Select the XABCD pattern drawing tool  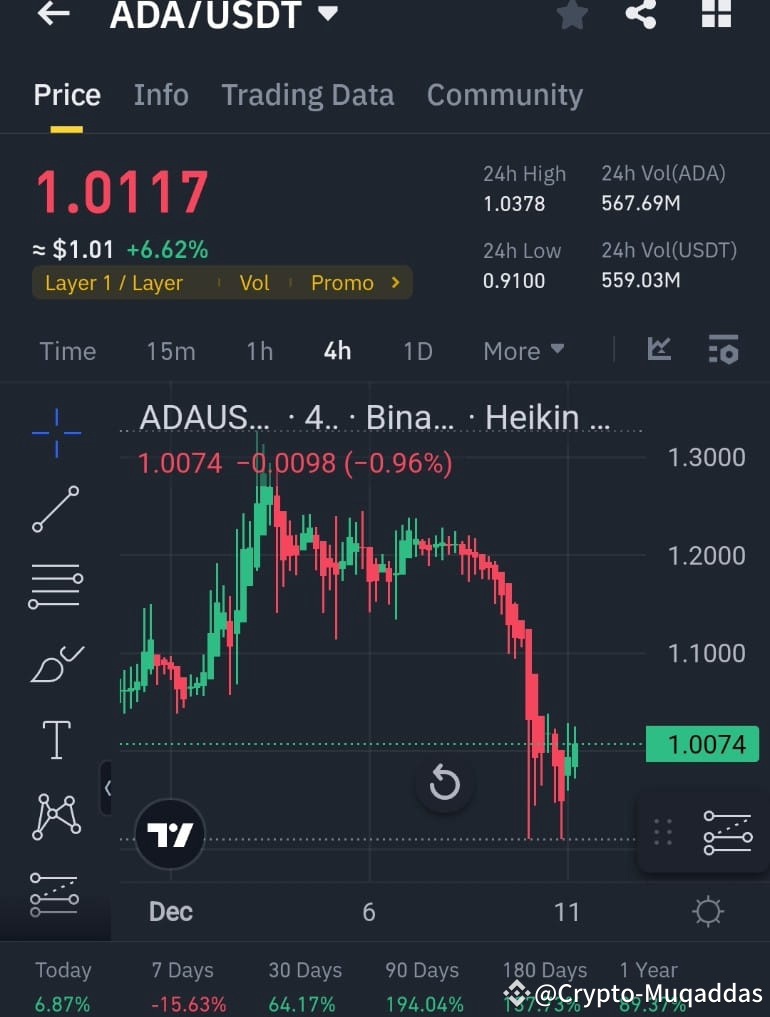click(55, 817)
